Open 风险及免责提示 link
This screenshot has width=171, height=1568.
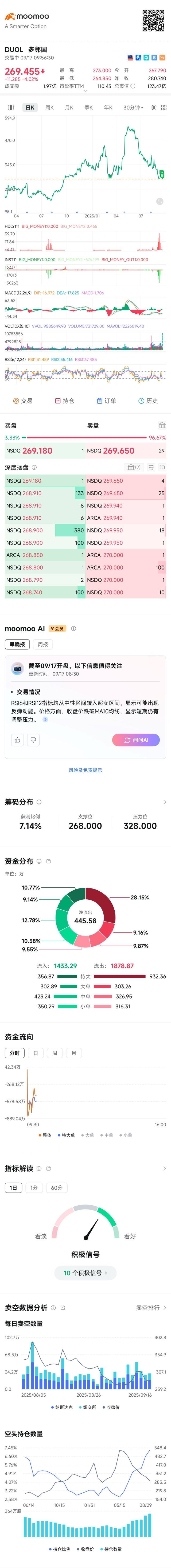pyautogui.click(x=85, y=770)
